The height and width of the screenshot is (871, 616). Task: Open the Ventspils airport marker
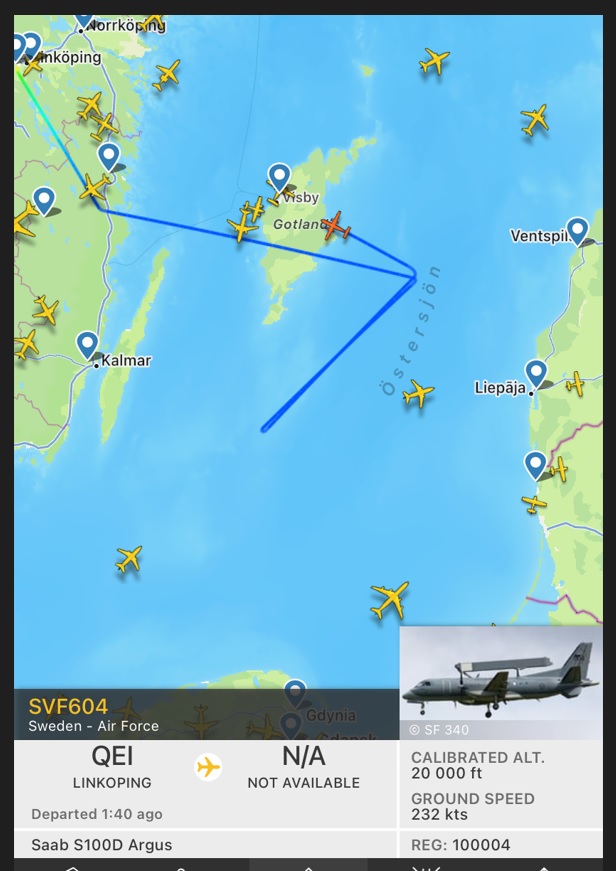[577, 229]
